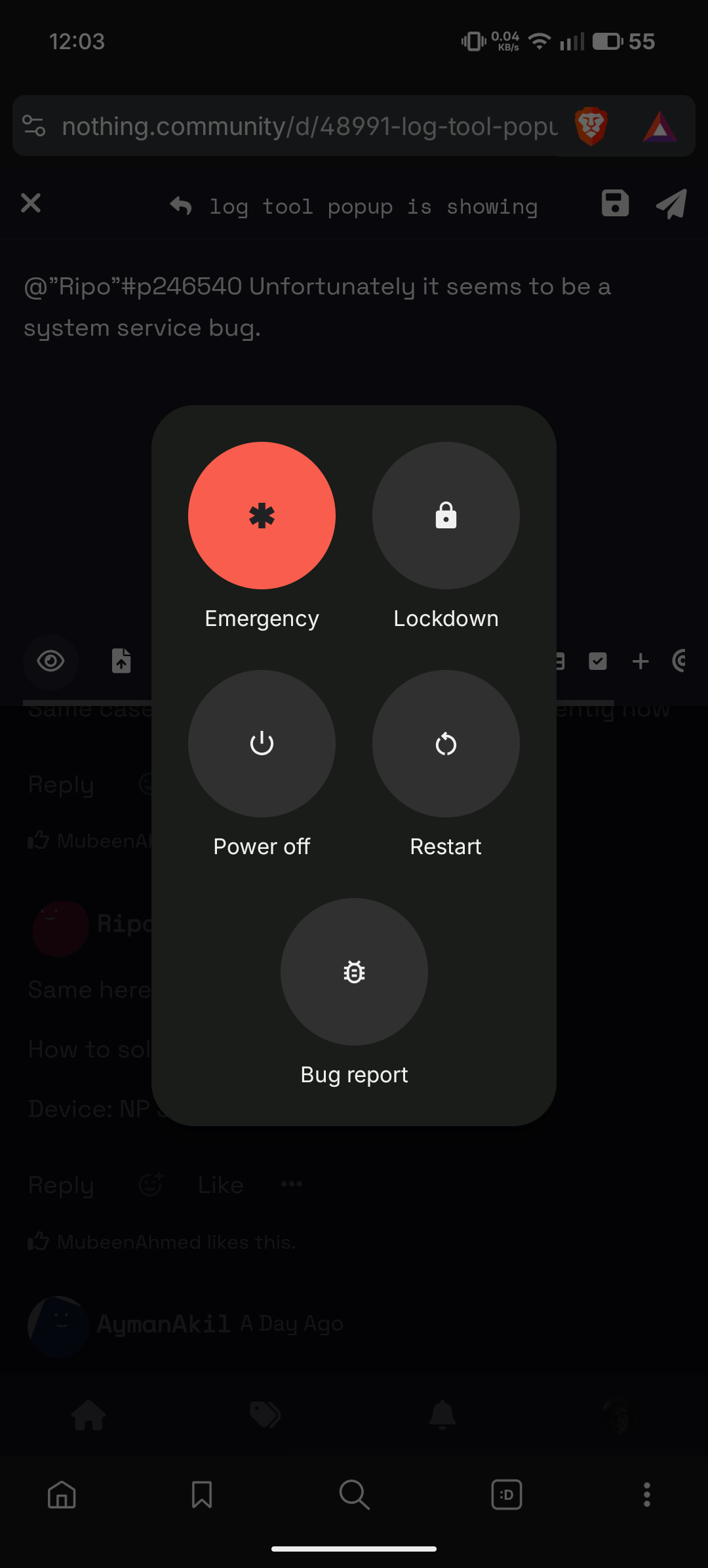
Task: Open Brave Shields via the lion icon
Action: 592,125
